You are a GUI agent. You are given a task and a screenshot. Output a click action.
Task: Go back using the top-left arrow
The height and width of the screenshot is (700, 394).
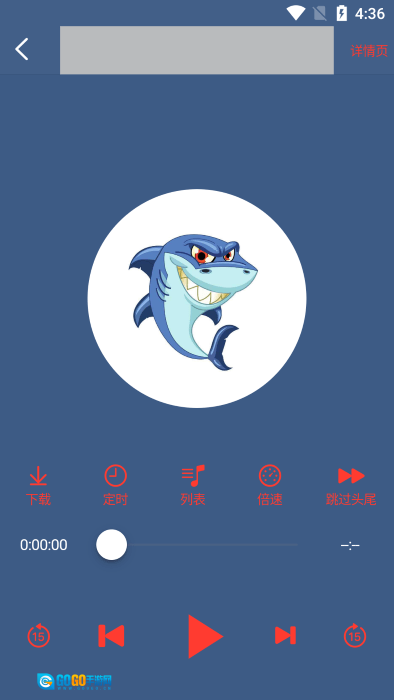pyautogui.click(x=21, y=49)
